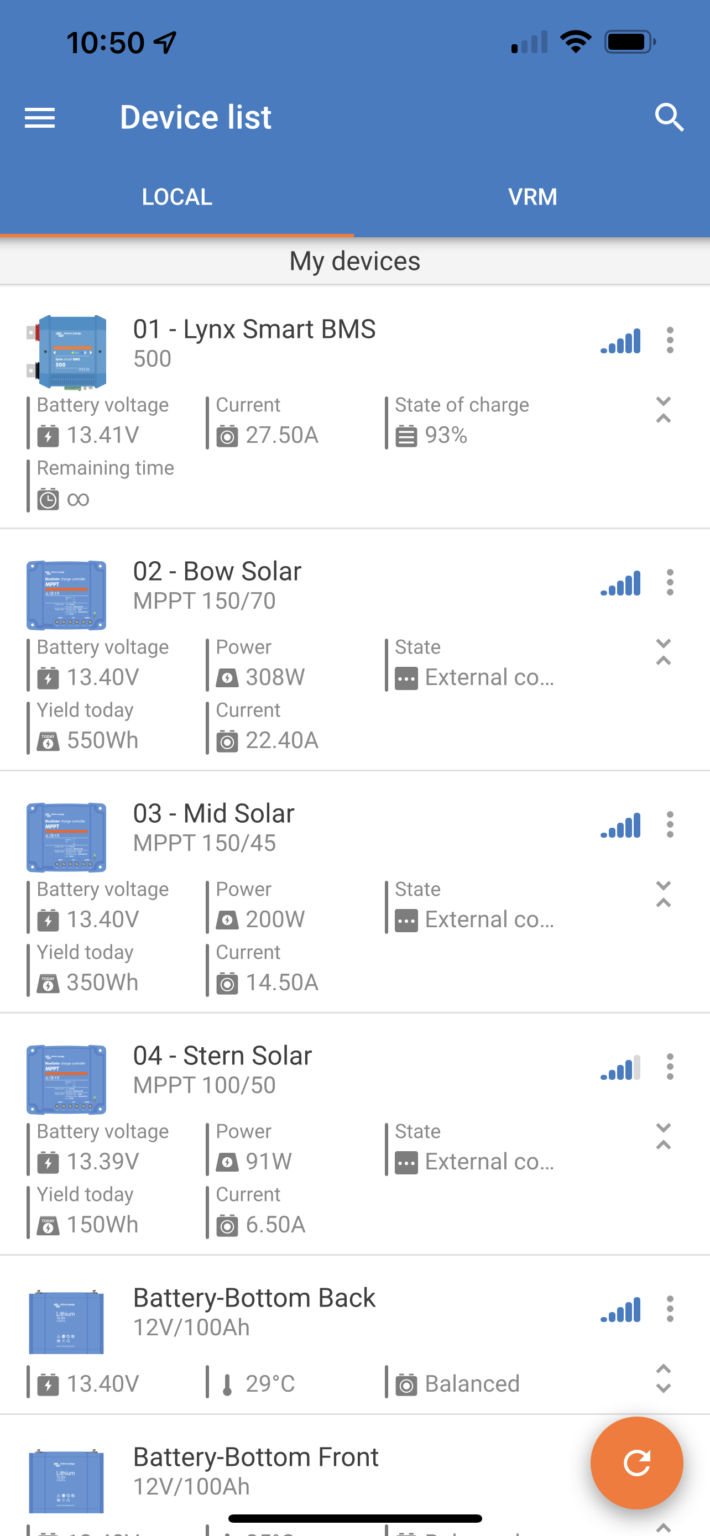Open the hamburger navigation menu
Image resolution: width=710 pixels, height=1536 pixels.
40,118
